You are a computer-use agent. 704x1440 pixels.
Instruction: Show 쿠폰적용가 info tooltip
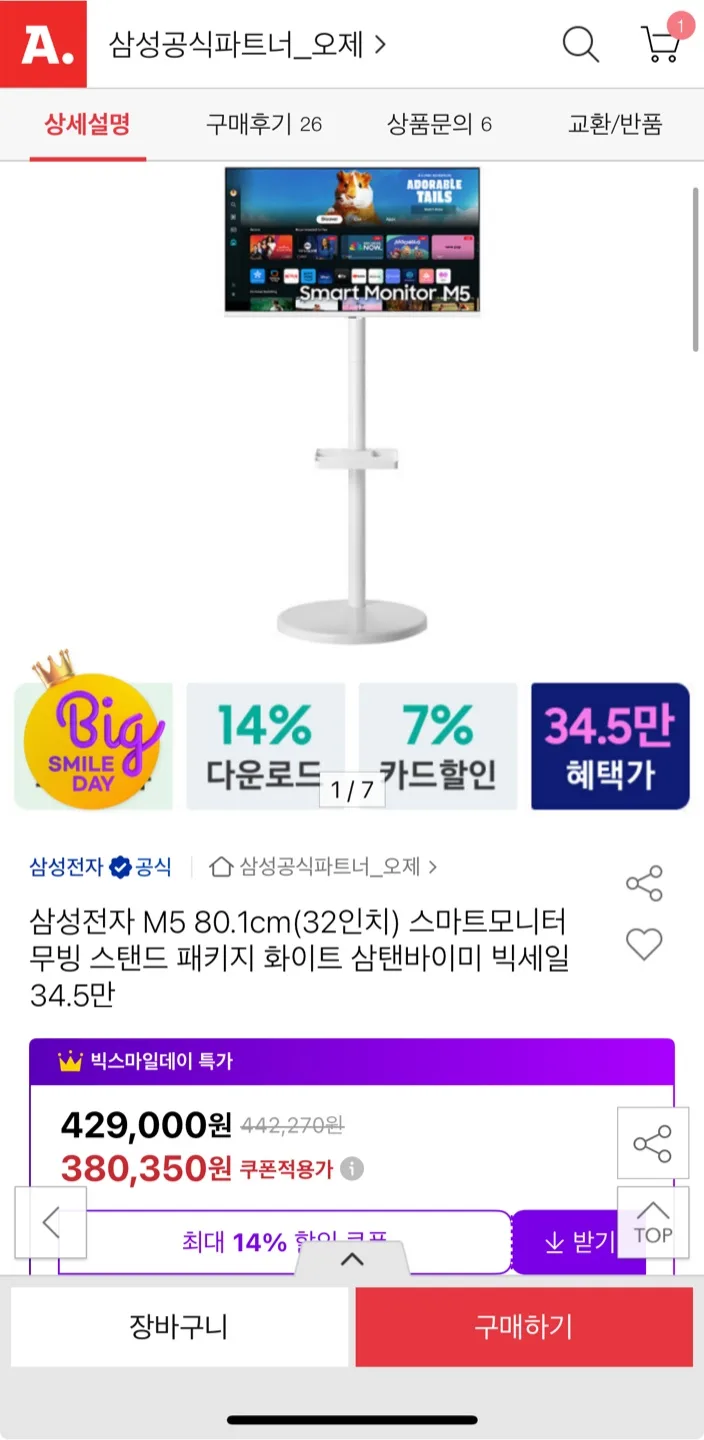[351, 1168]
